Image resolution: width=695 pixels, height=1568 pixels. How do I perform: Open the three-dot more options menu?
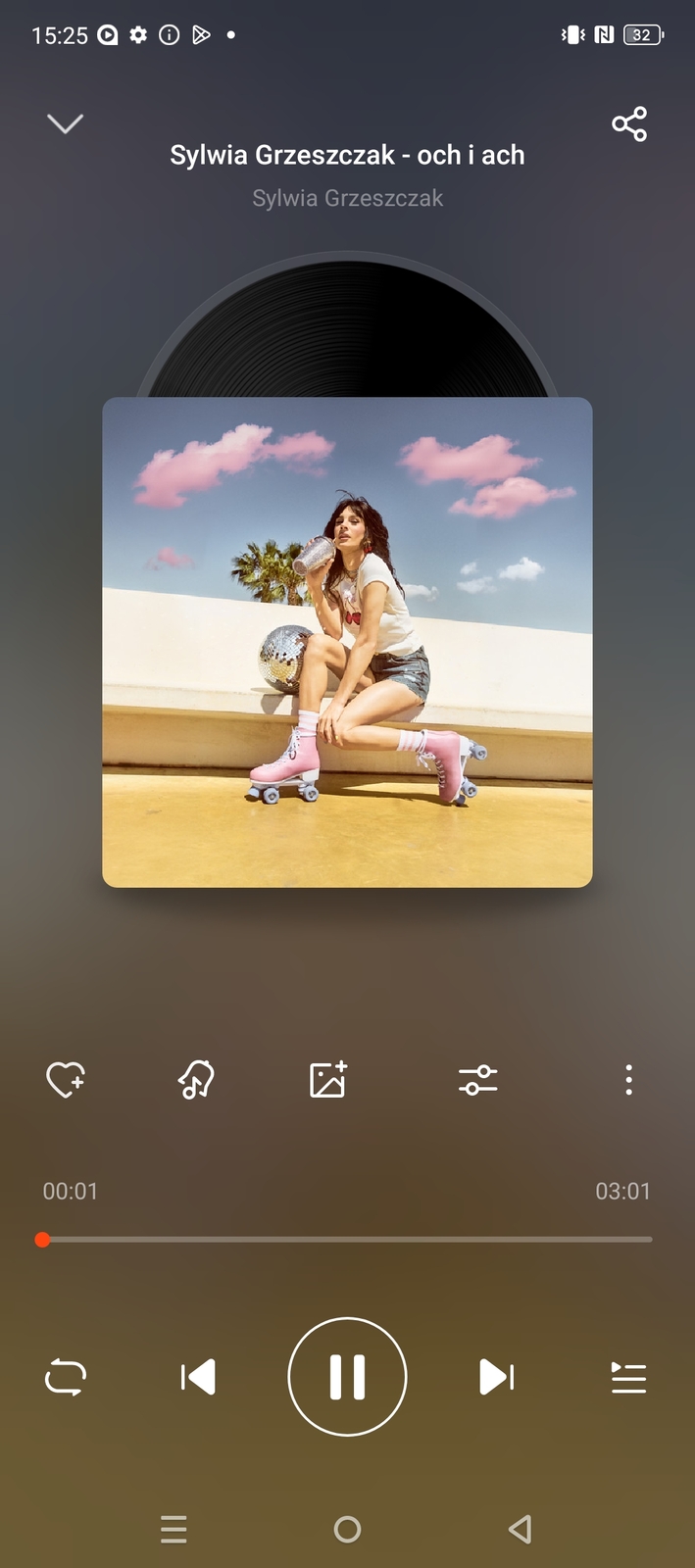coord(628,1080)
